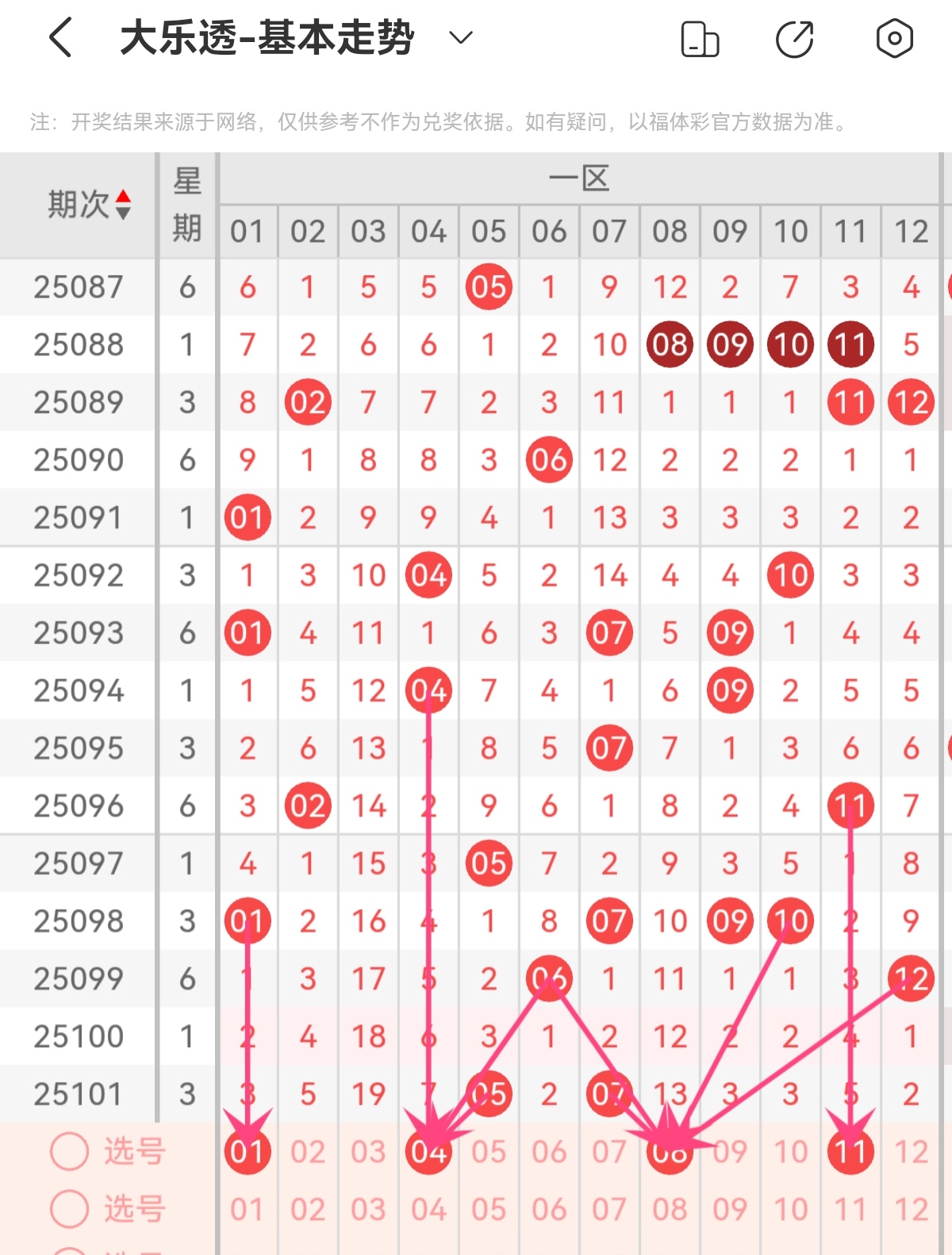Tap the device screen switch icon
This screenshot has width=952, height=1255.
(x=700, y=40)
